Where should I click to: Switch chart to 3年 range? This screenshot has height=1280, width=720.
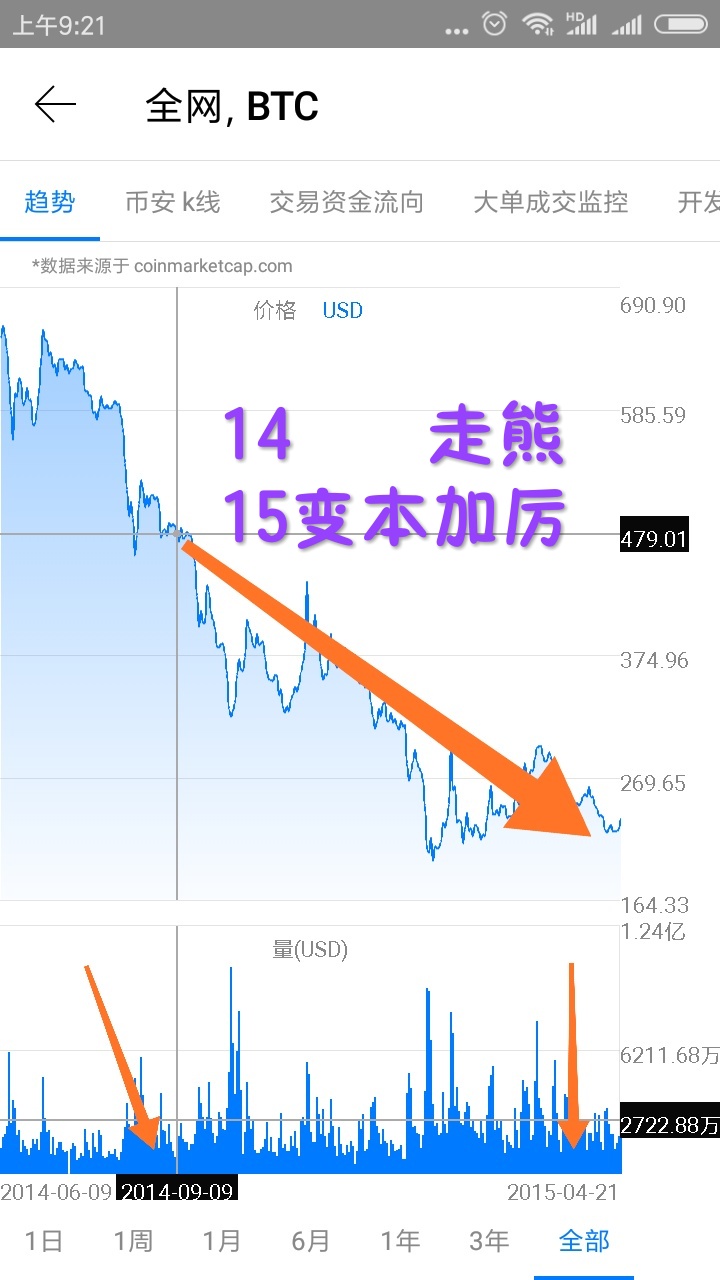click(x=489, y=1241)
